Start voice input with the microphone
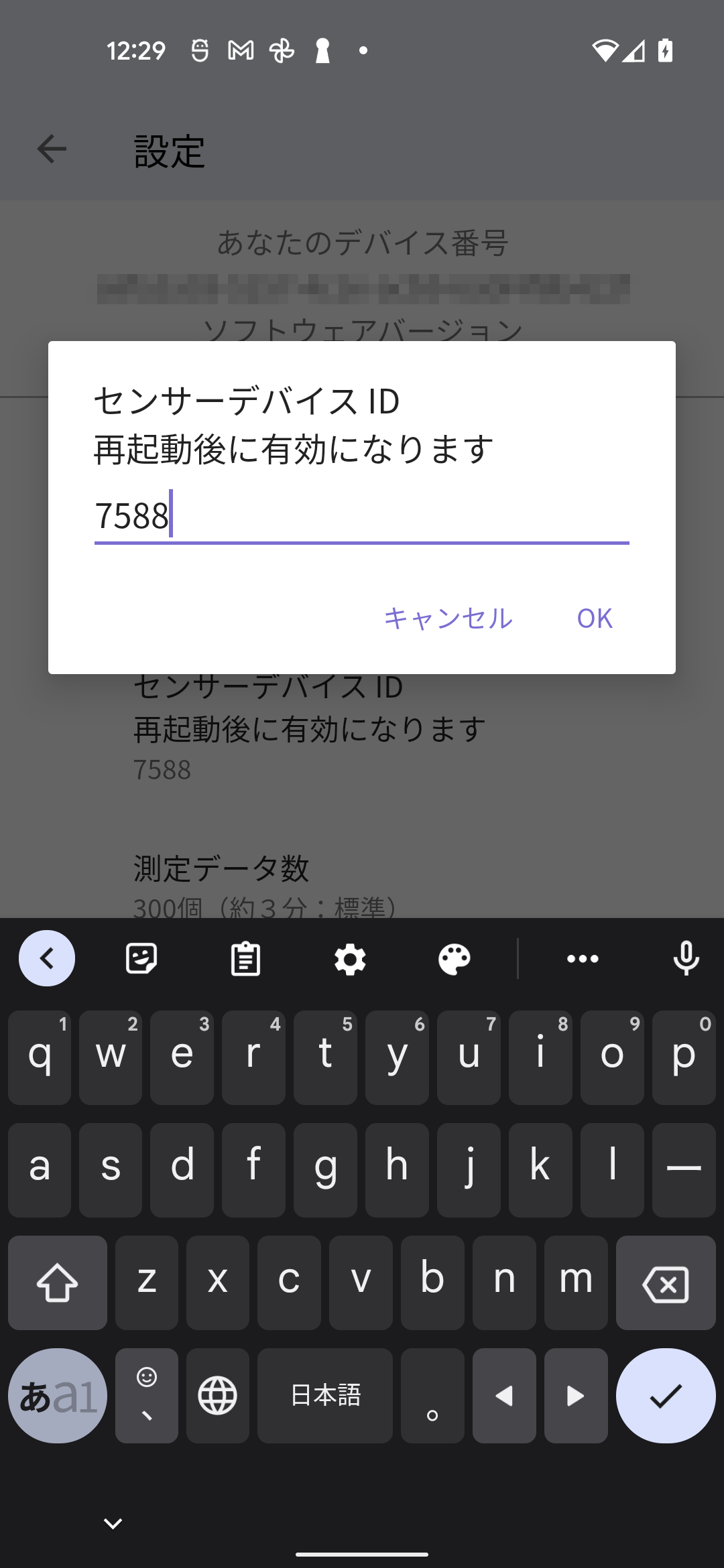This screenshot has height=1568, width=724. (x=686, y=959)
